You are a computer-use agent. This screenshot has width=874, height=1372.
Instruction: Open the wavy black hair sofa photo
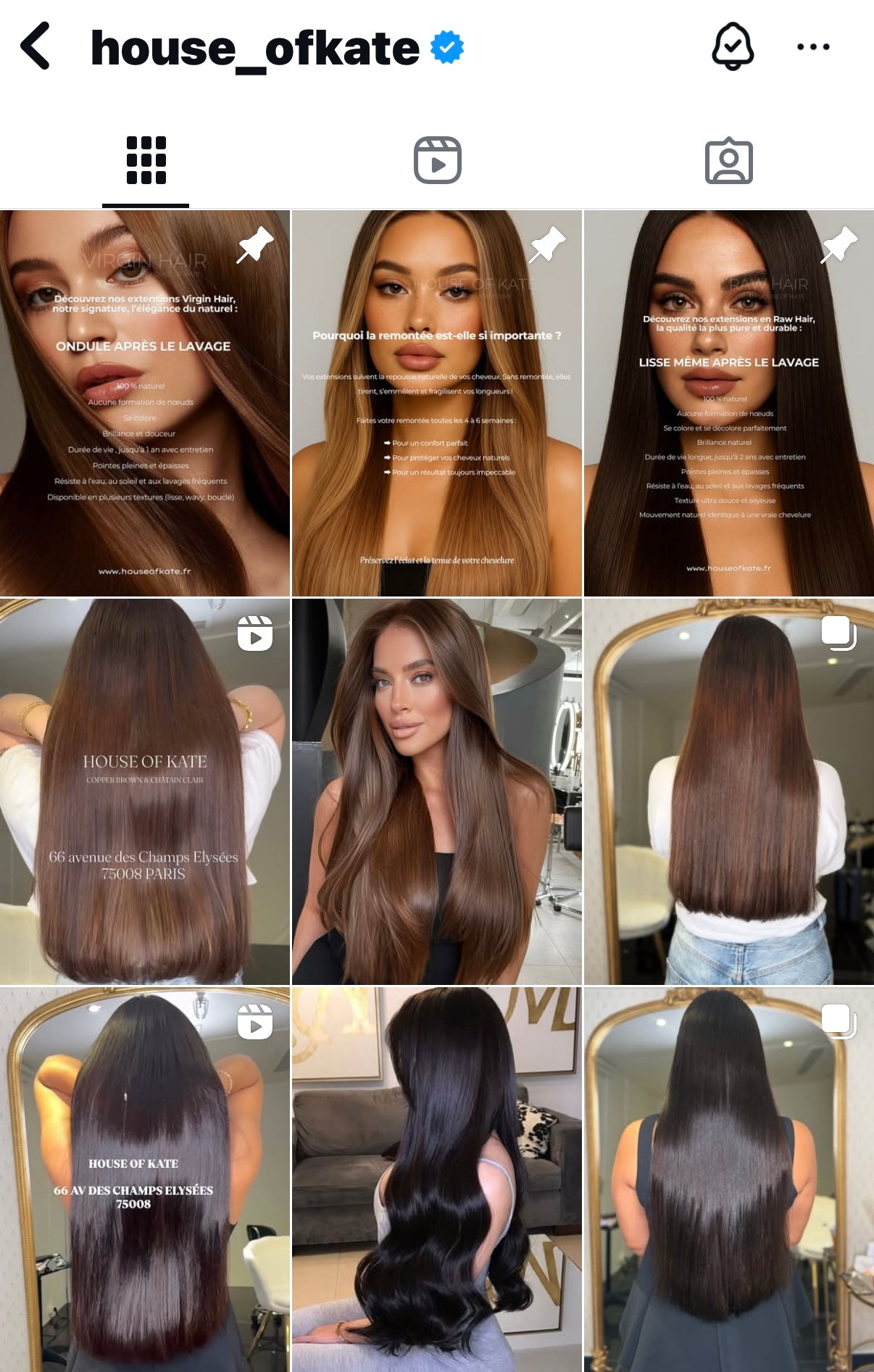pos(436,1179)
